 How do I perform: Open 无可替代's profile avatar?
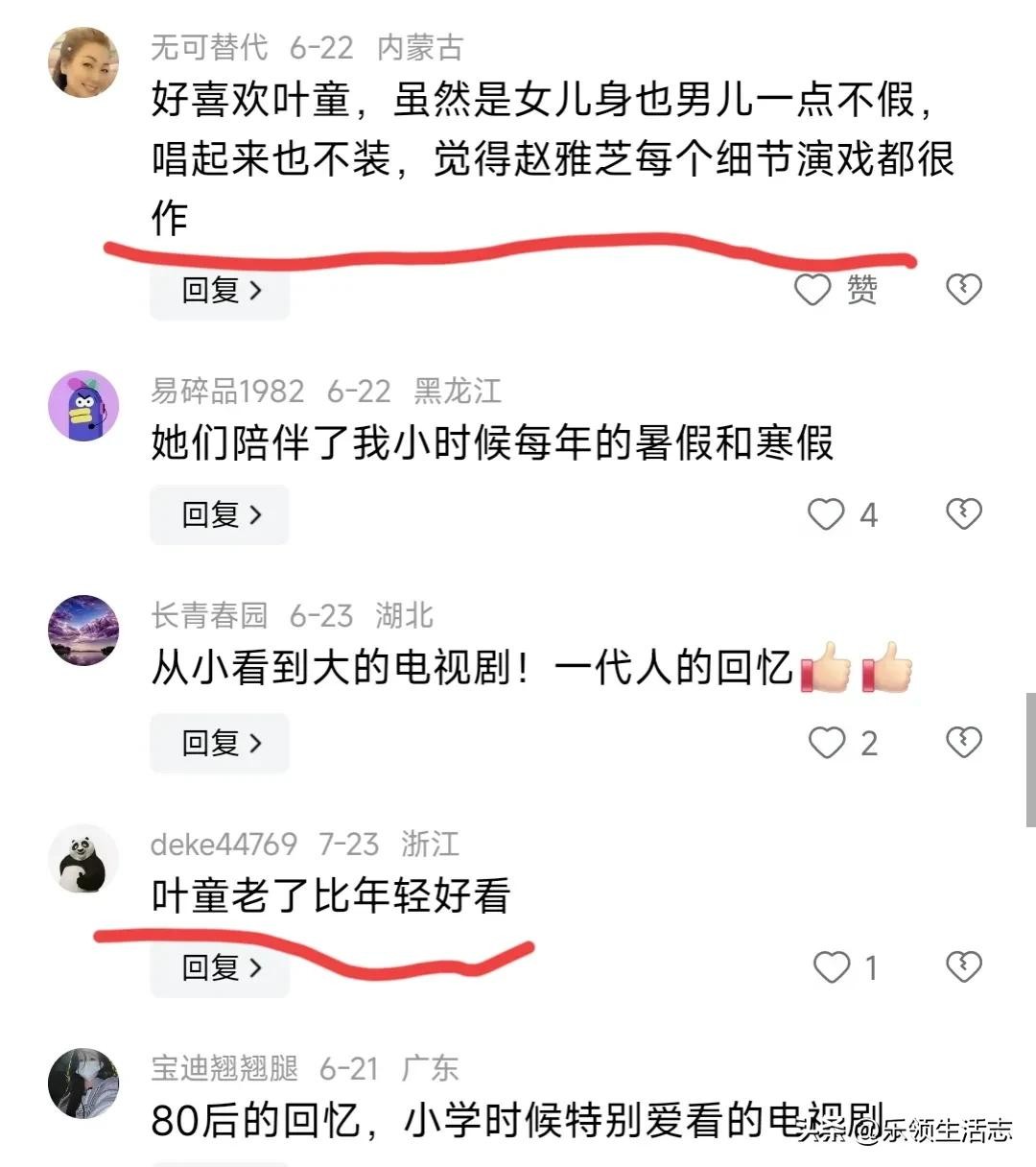click(x=83, y=62)
